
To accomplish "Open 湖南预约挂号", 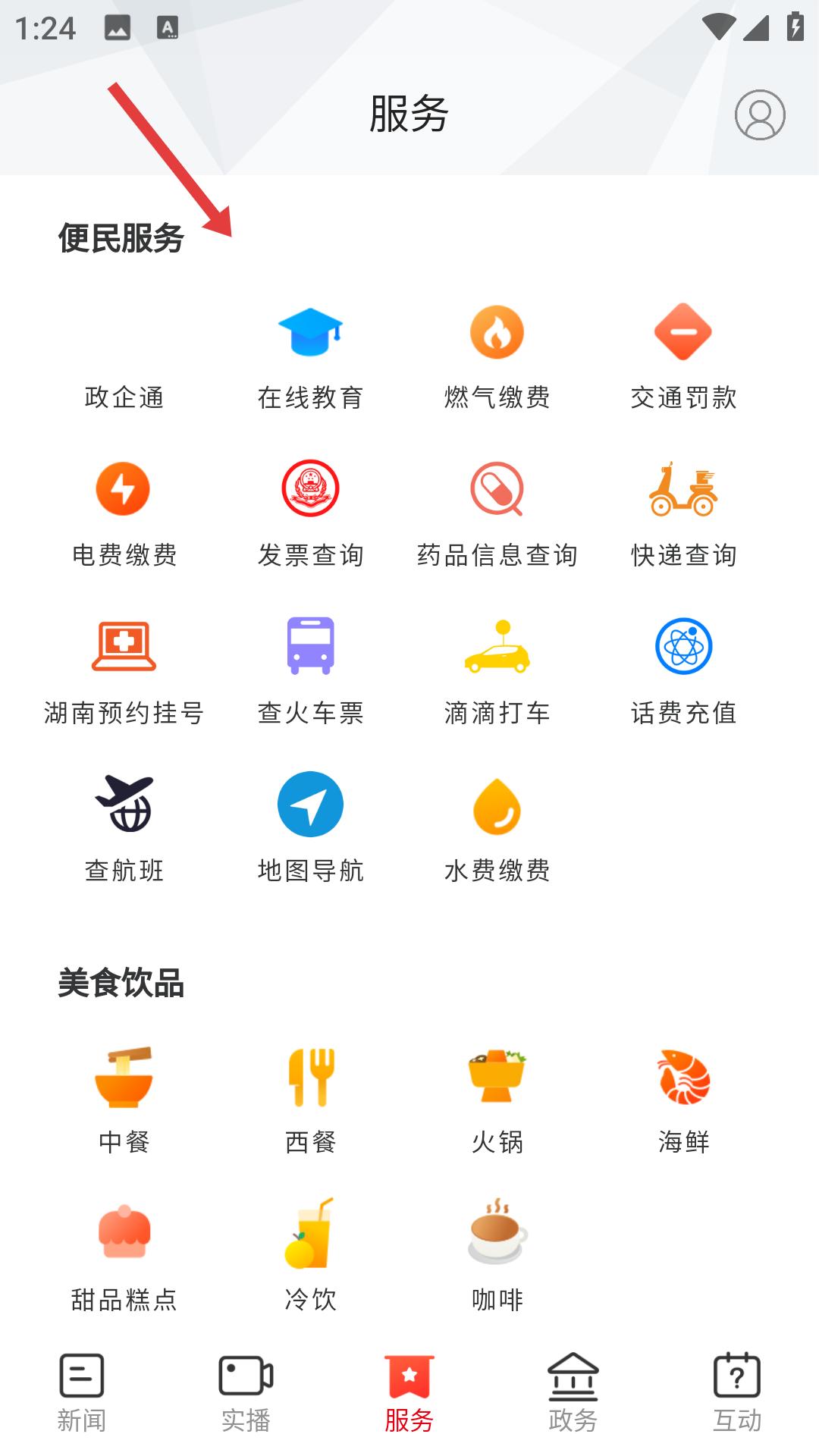I will (x=124, y=671).
